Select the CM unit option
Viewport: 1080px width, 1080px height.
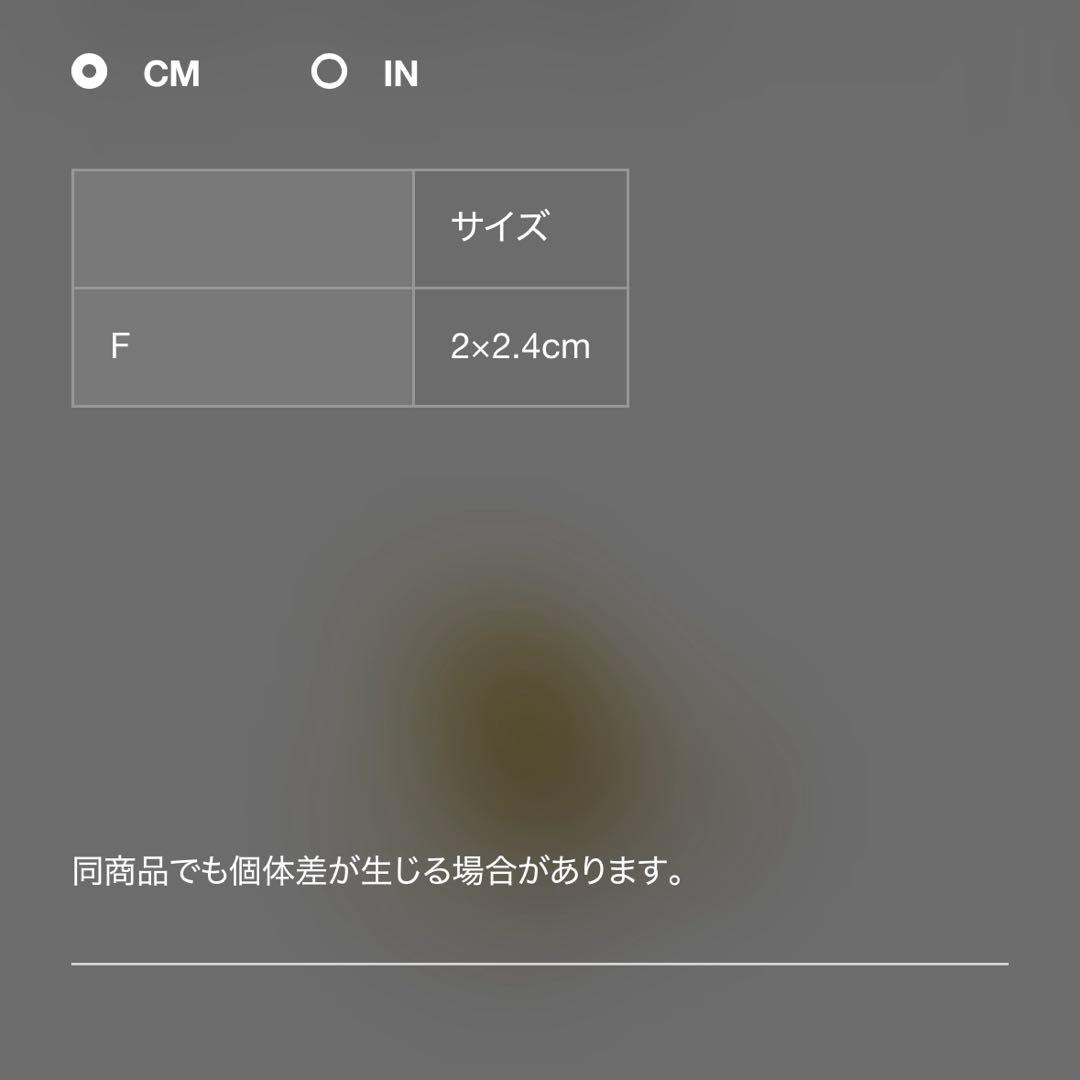click(90, 72)
